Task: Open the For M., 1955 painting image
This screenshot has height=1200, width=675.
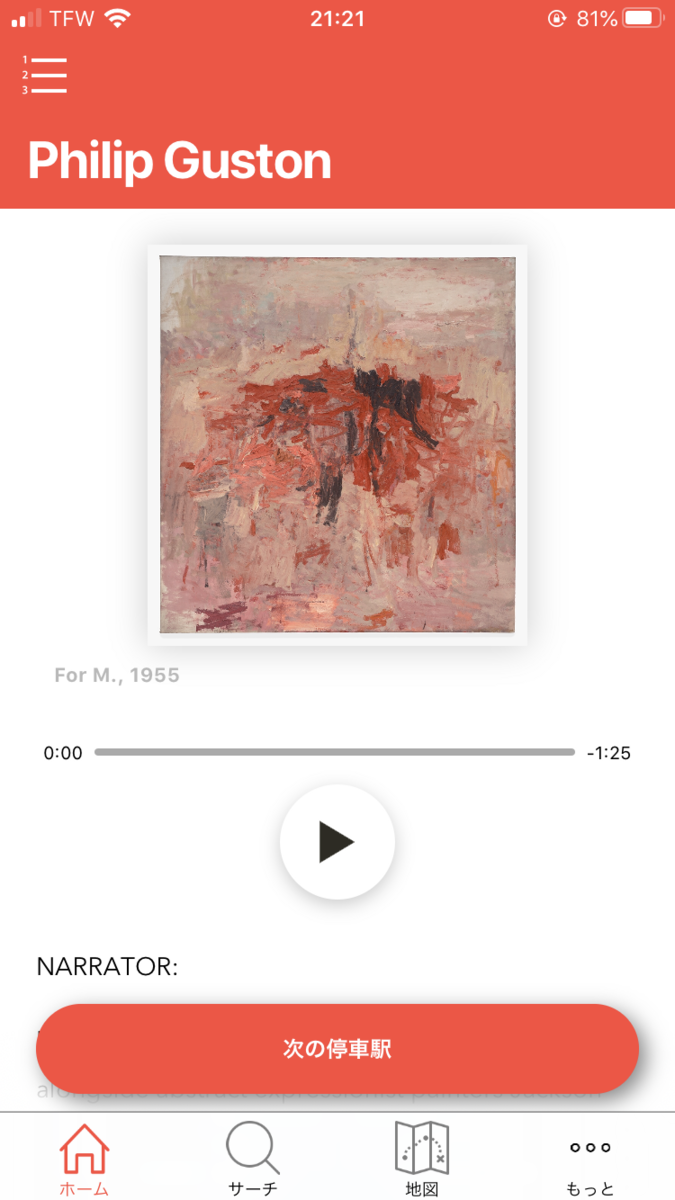Action: tap(337, 445)
